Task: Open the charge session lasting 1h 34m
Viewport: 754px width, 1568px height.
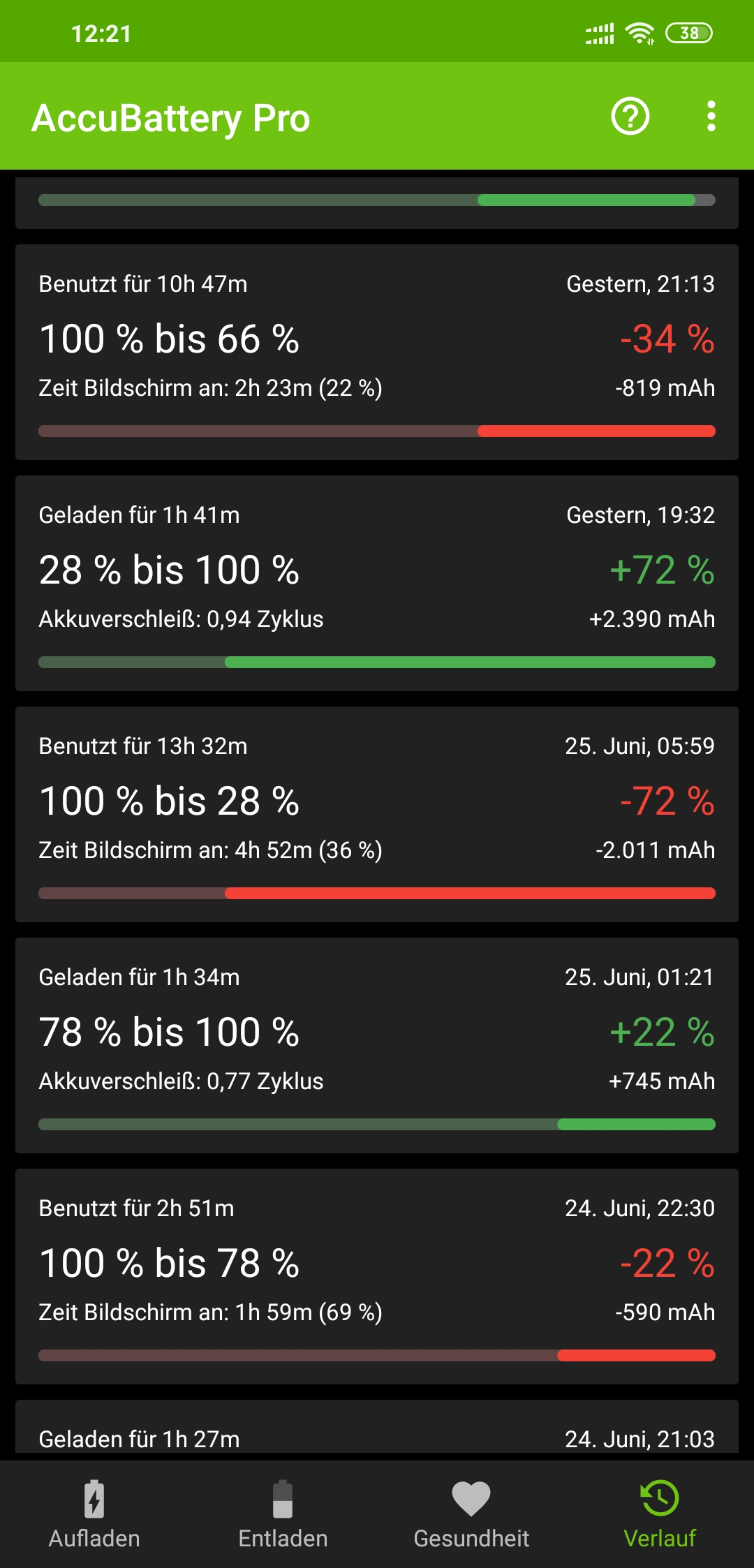Action: pyautogui.click(x=377, y=1045)
